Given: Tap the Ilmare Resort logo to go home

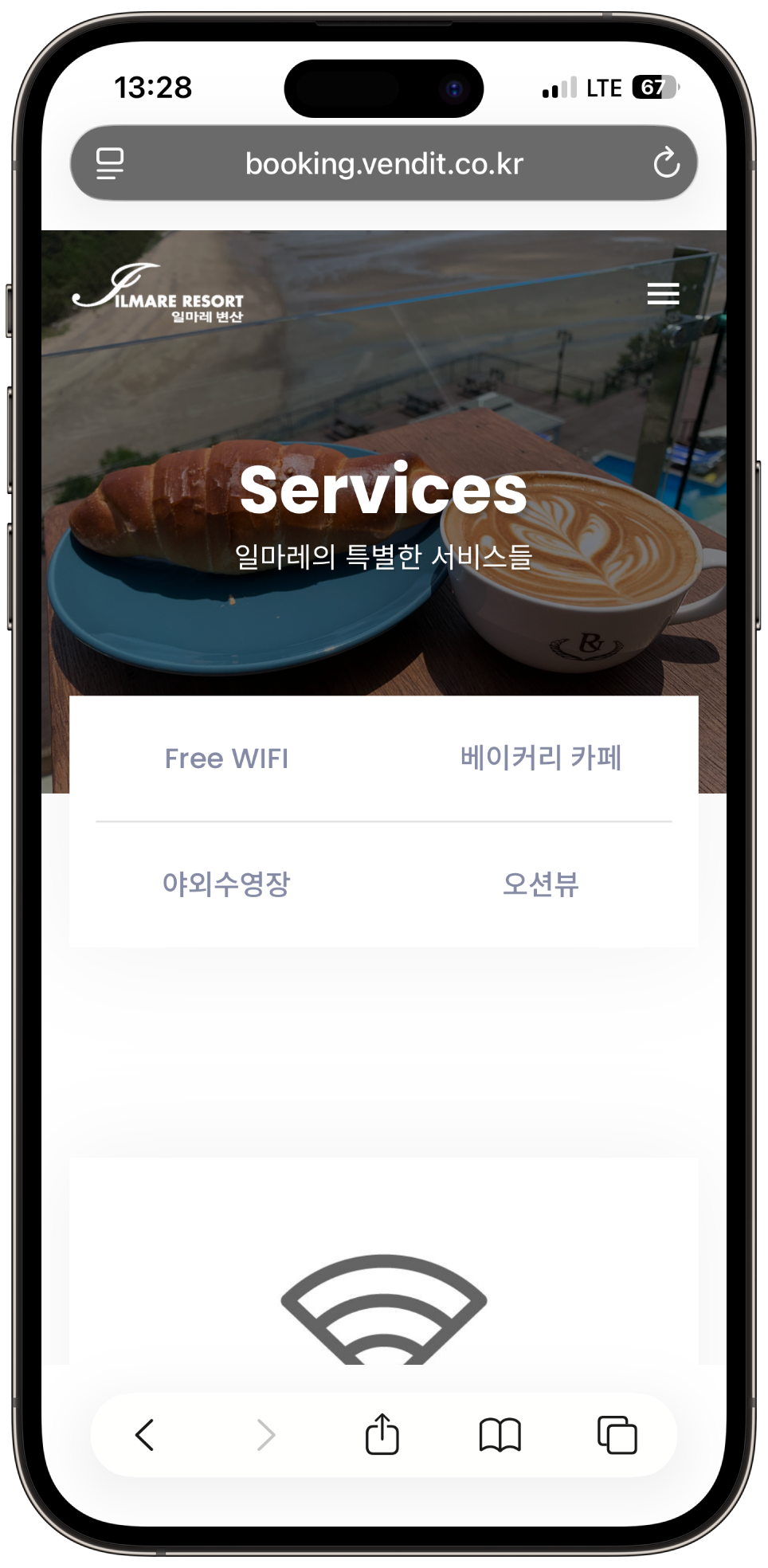Looking at the screenshot, I should click(x=159, y=293).
